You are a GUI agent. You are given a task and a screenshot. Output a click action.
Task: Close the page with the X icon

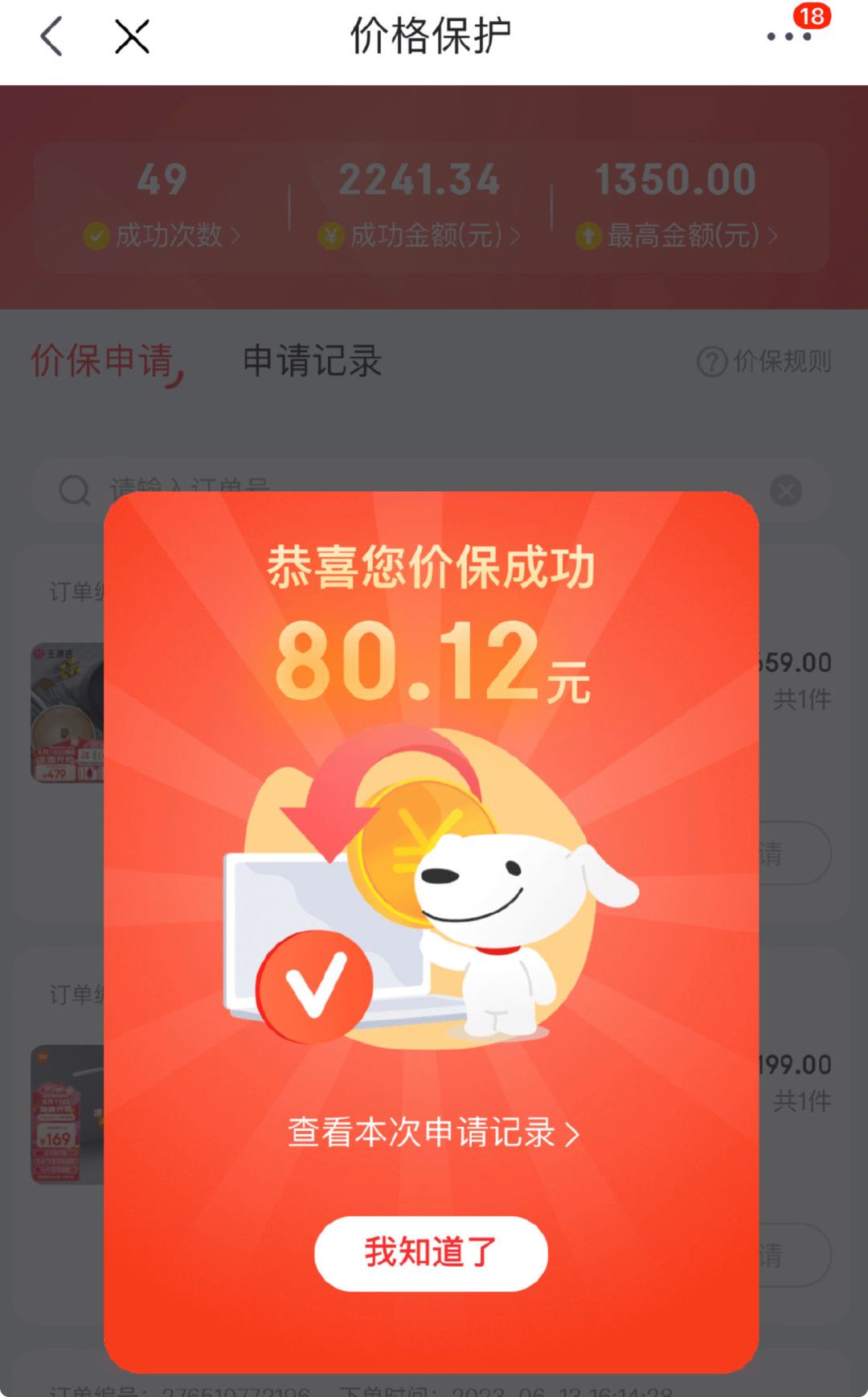coord(132,37)
